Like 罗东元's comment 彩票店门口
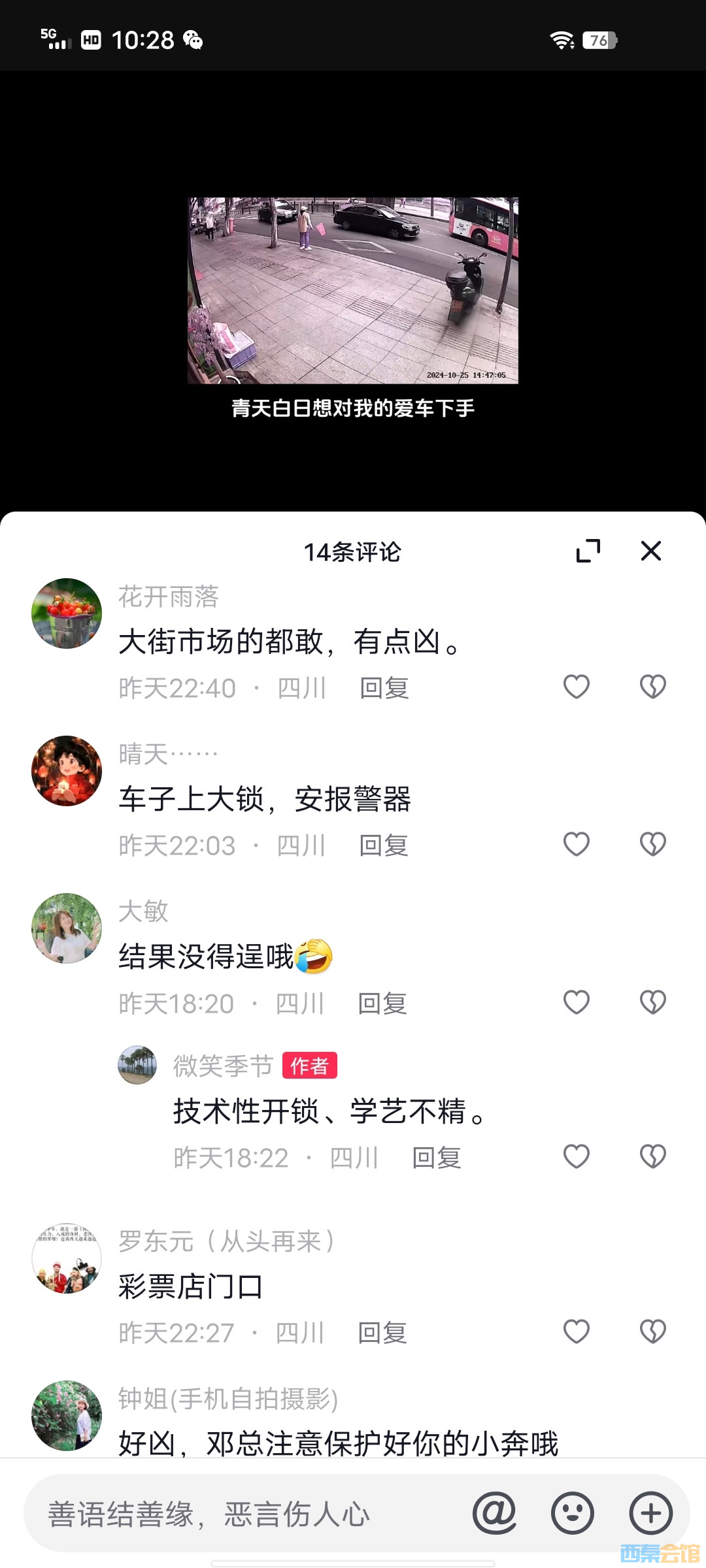 tap(576, 1331)
